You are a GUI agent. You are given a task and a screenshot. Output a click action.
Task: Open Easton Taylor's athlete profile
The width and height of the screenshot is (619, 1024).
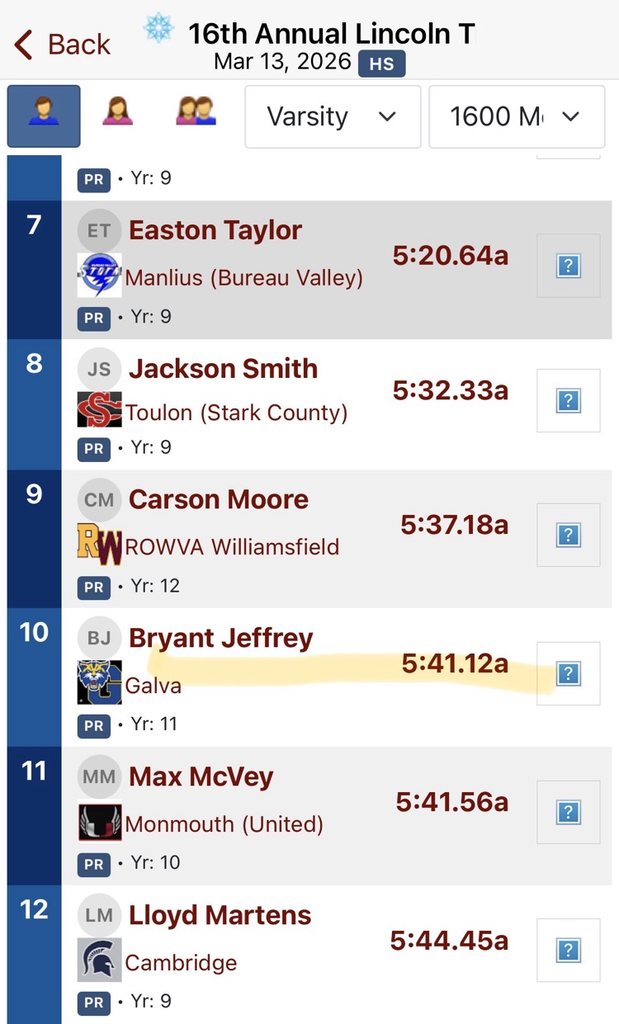(x=215, y=231)
